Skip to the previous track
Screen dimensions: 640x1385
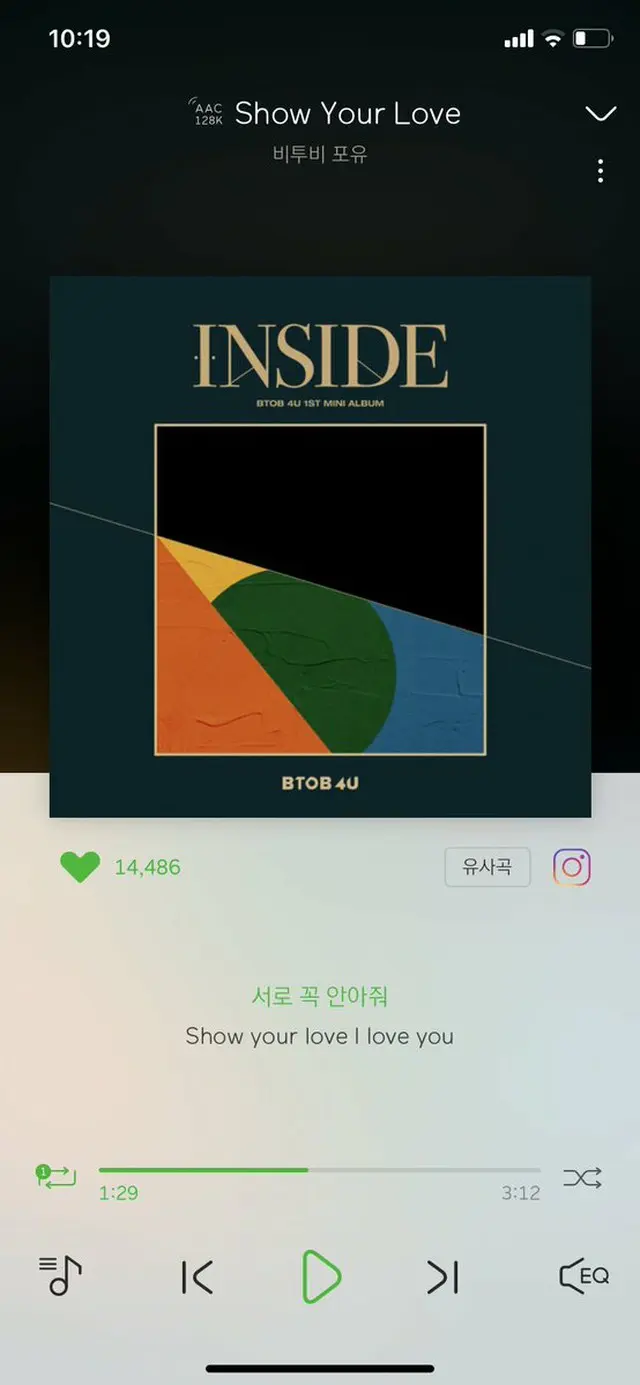pyautogui.click(x=197, y=1278)
